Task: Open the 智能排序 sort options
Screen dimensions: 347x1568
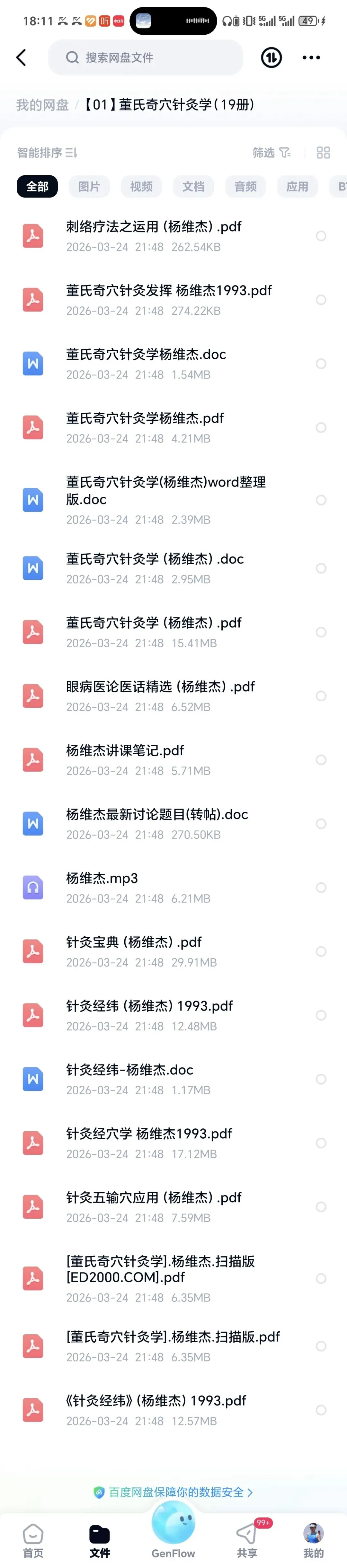Action: click(x=47, y=153)
